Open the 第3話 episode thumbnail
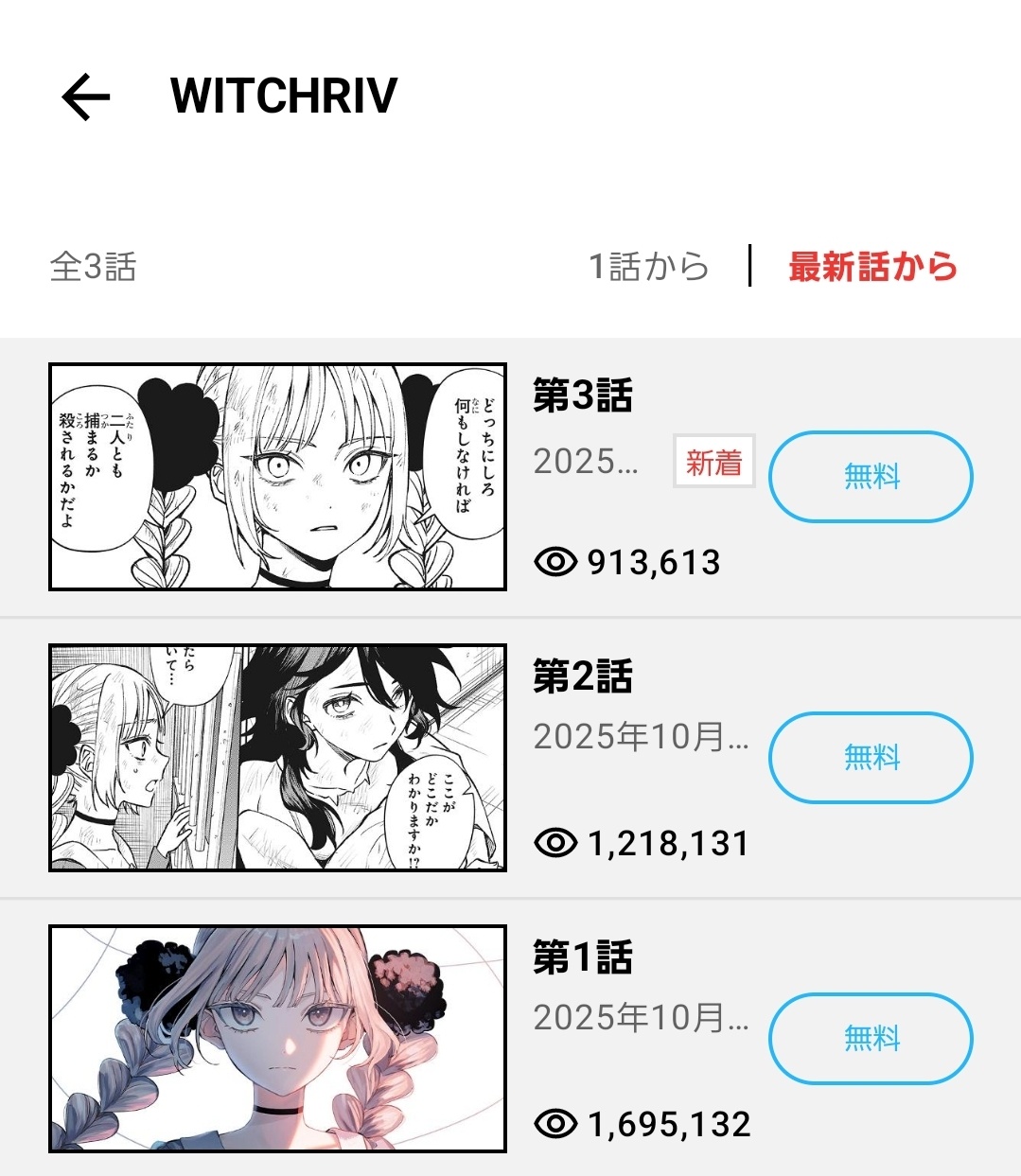 click(x=277, y=477)
